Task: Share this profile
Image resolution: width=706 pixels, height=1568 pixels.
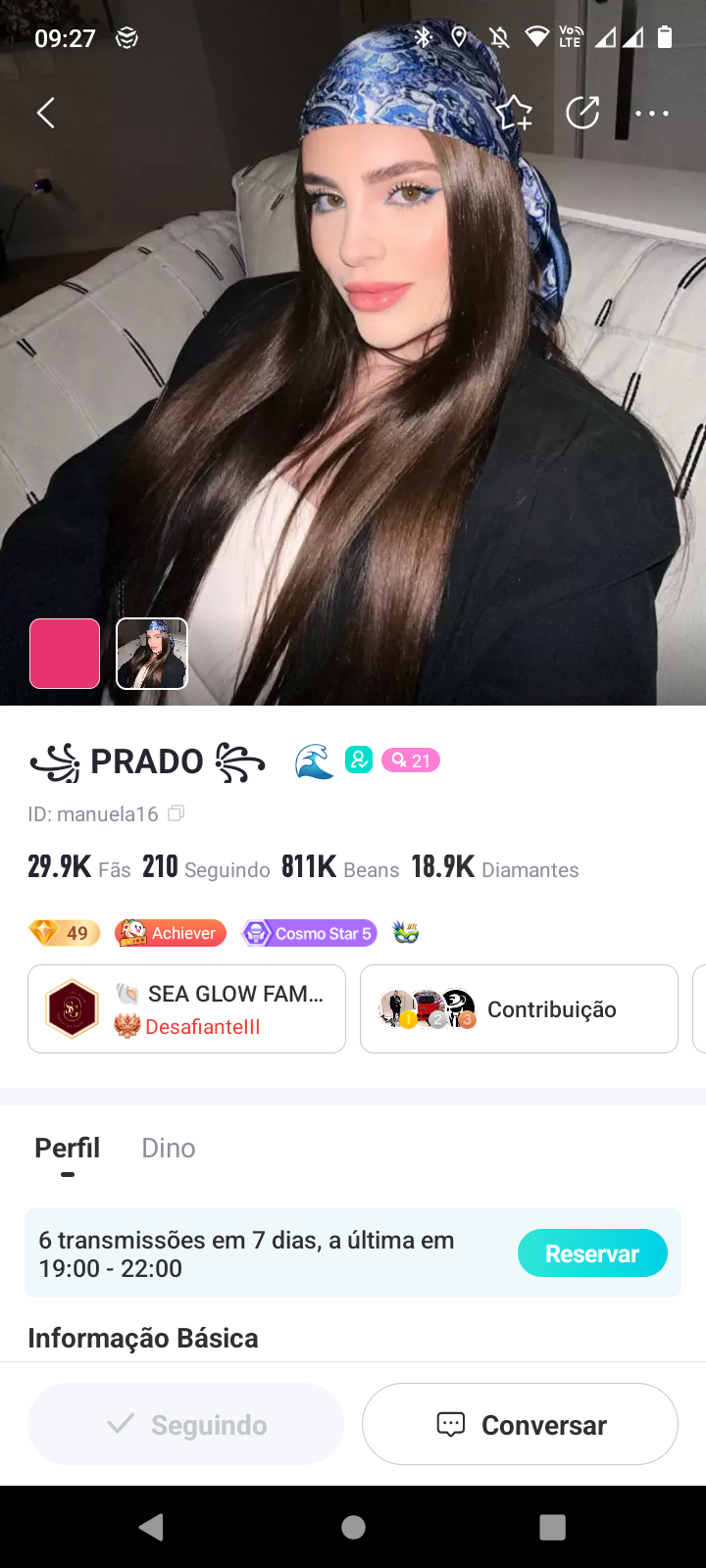Action: pos(582,113)
